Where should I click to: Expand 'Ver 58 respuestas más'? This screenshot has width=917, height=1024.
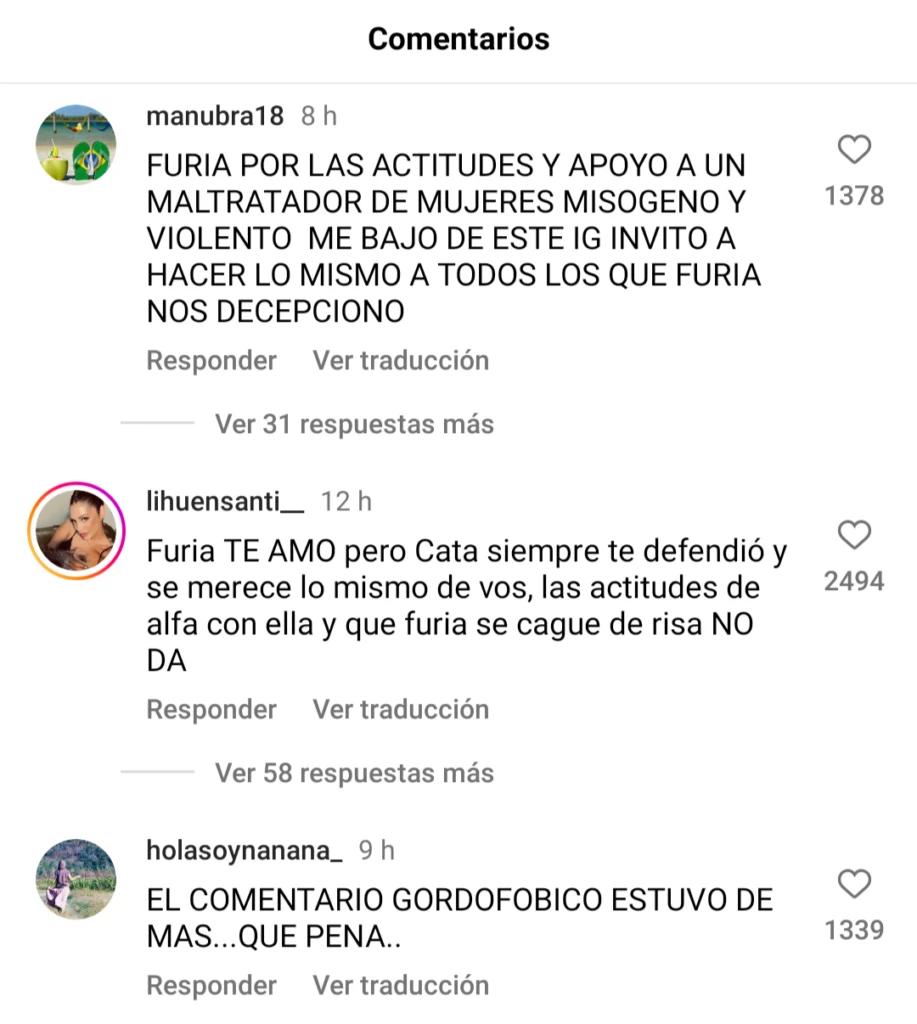coord(354,773)
